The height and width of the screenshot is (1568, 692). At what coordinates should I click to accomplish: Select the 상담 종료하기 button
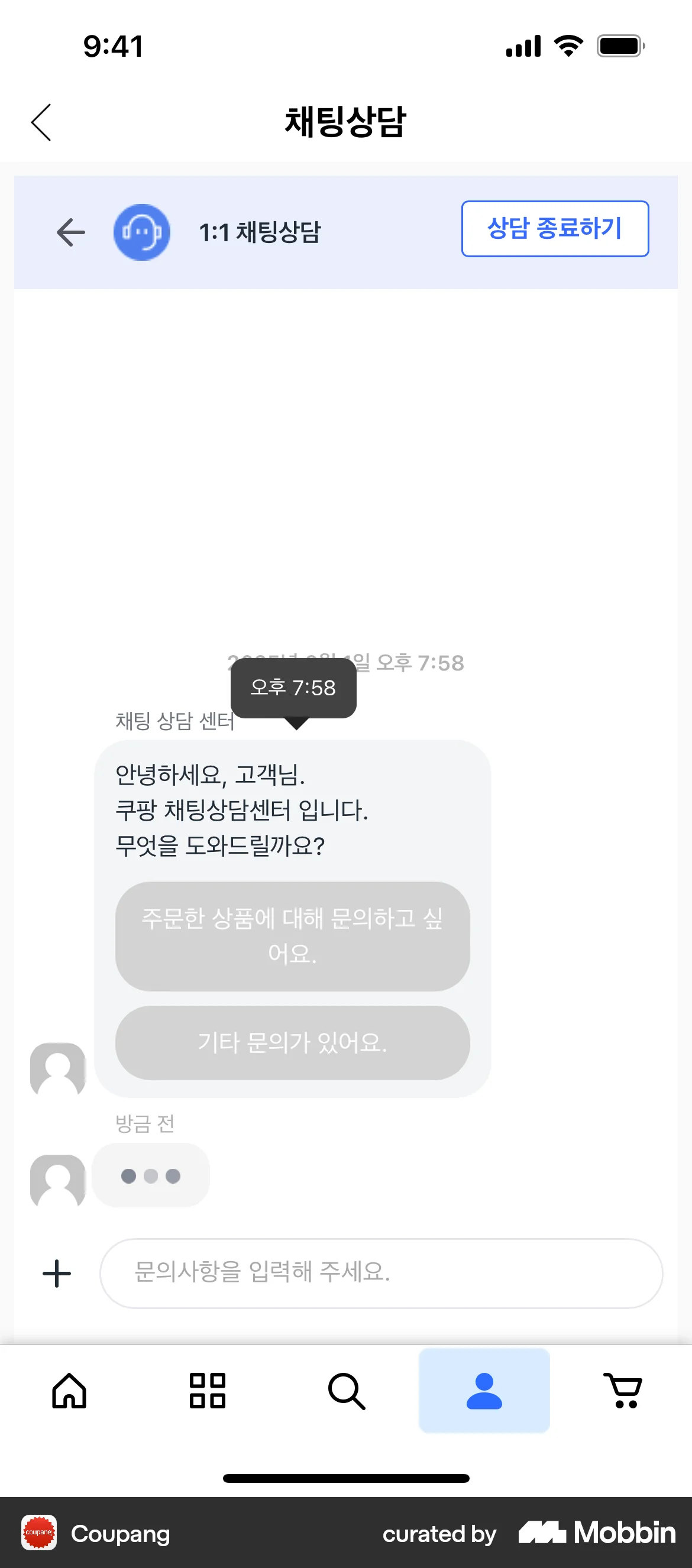tap(554, 229)
